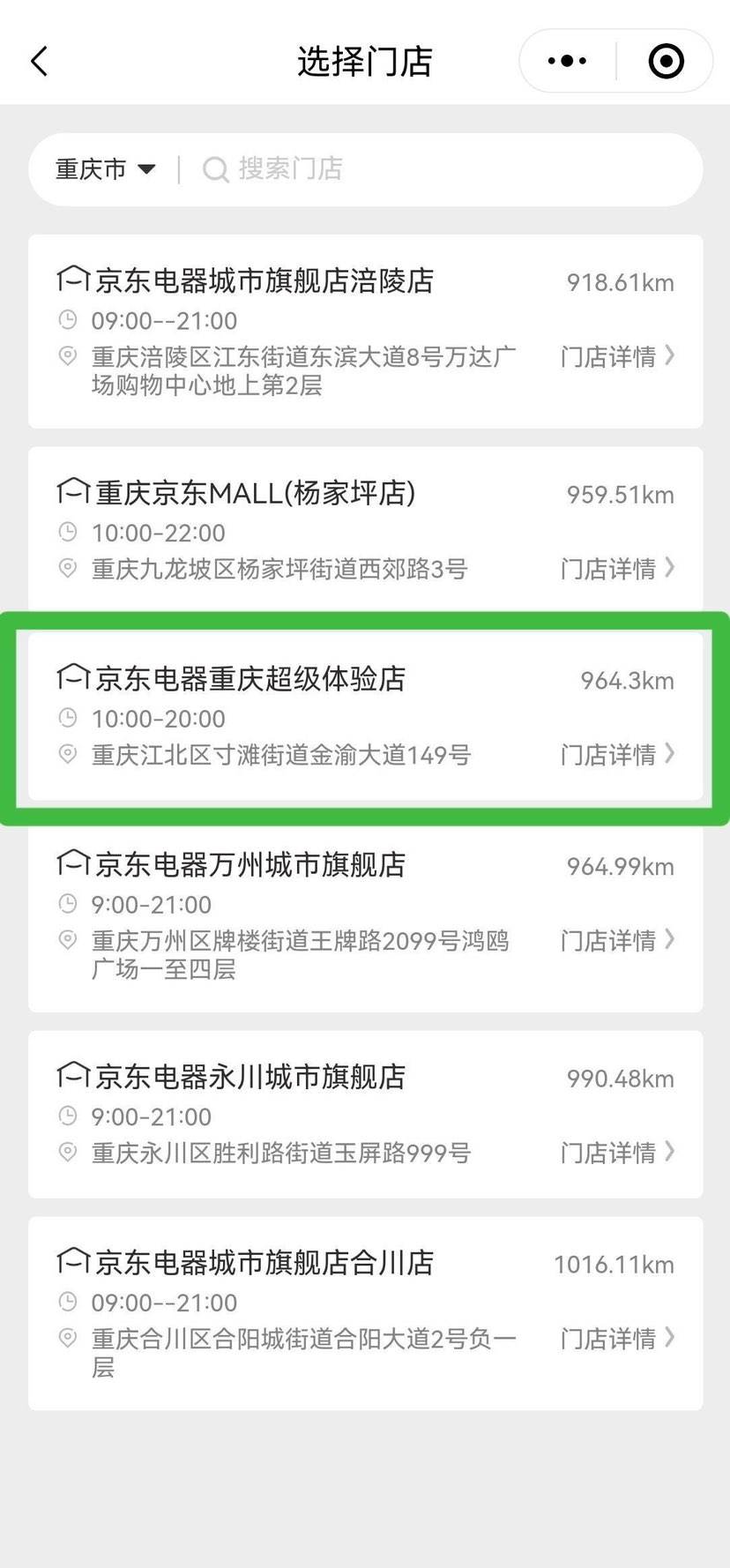Tap the location pin of 京东电器城市旗舰店合川店
Image resolution: width=730 pixels, height=1568 pixels.
click(x=66, y=1338)
